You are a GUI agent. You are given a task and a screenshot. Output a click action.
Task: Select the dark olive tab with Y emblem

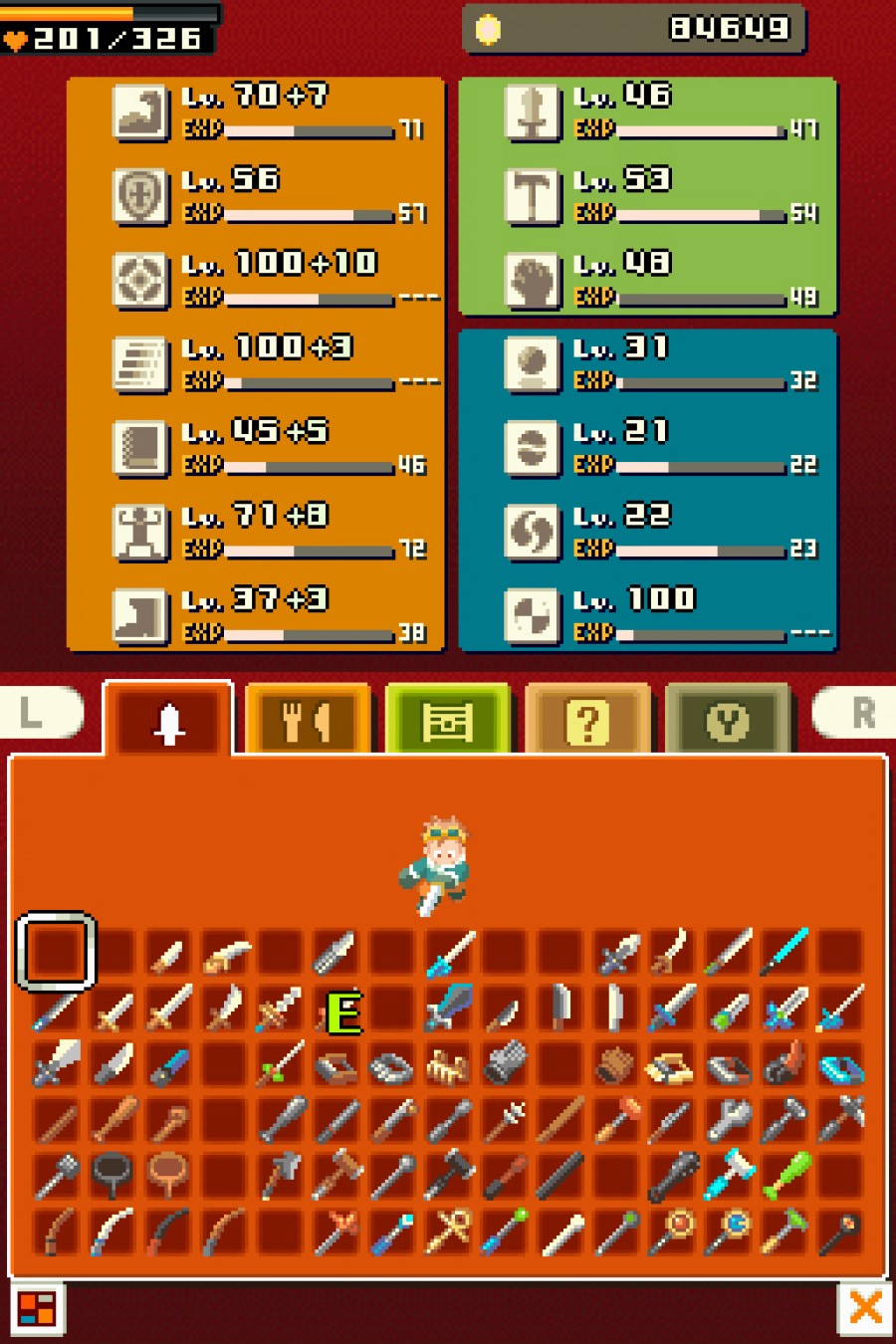[728, 721]
